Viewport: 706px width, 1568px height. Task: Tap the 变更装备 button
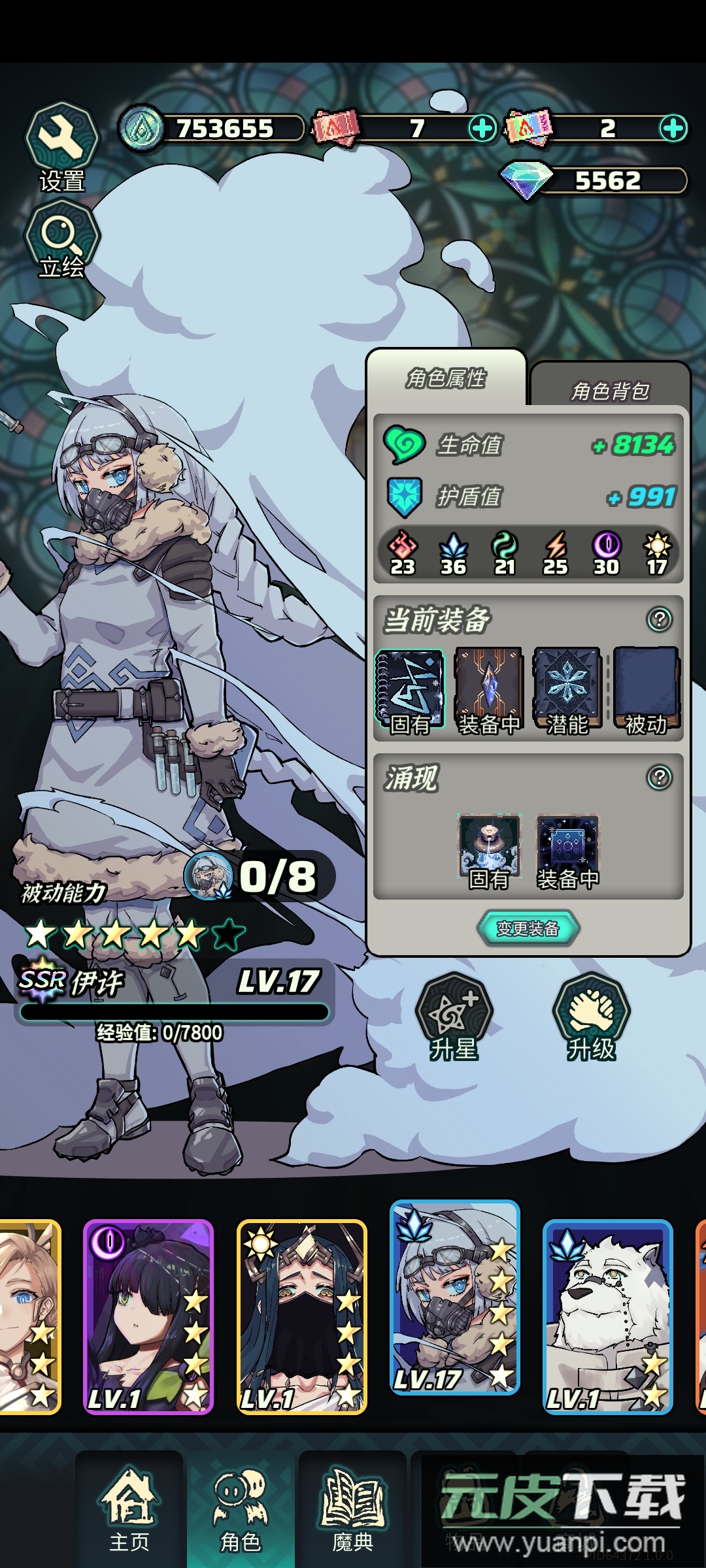528,928
